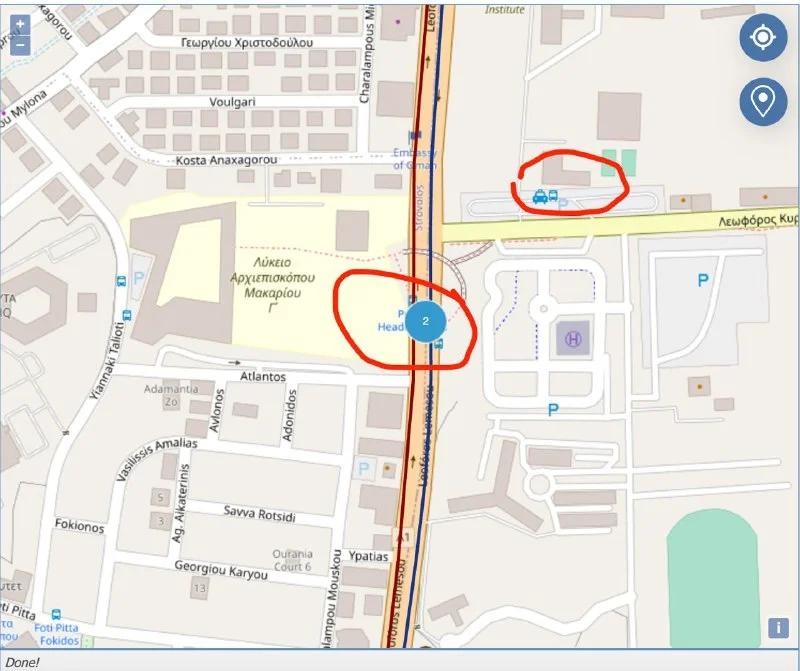
Task: Zoom out of the map
Action: pos(21,45)
